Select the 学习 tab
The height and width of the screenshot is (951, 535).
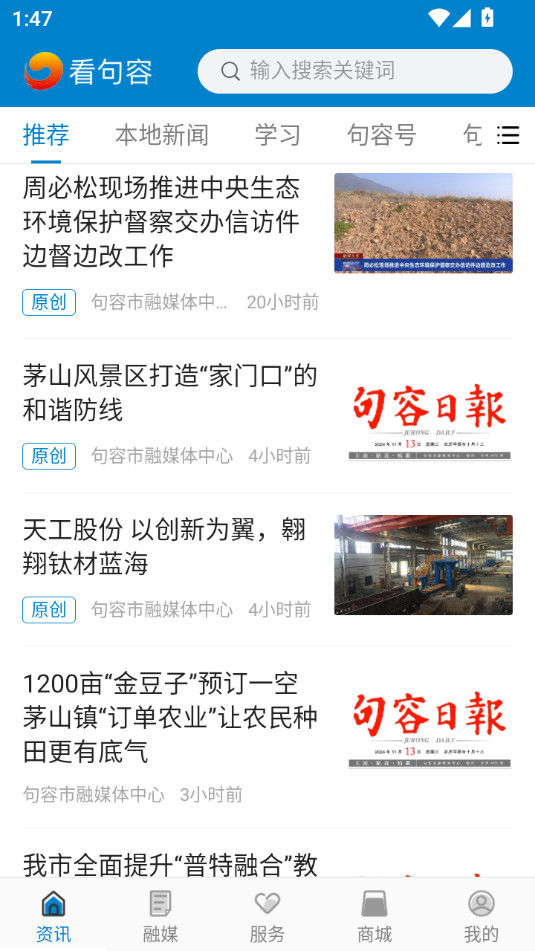(277, 135)
